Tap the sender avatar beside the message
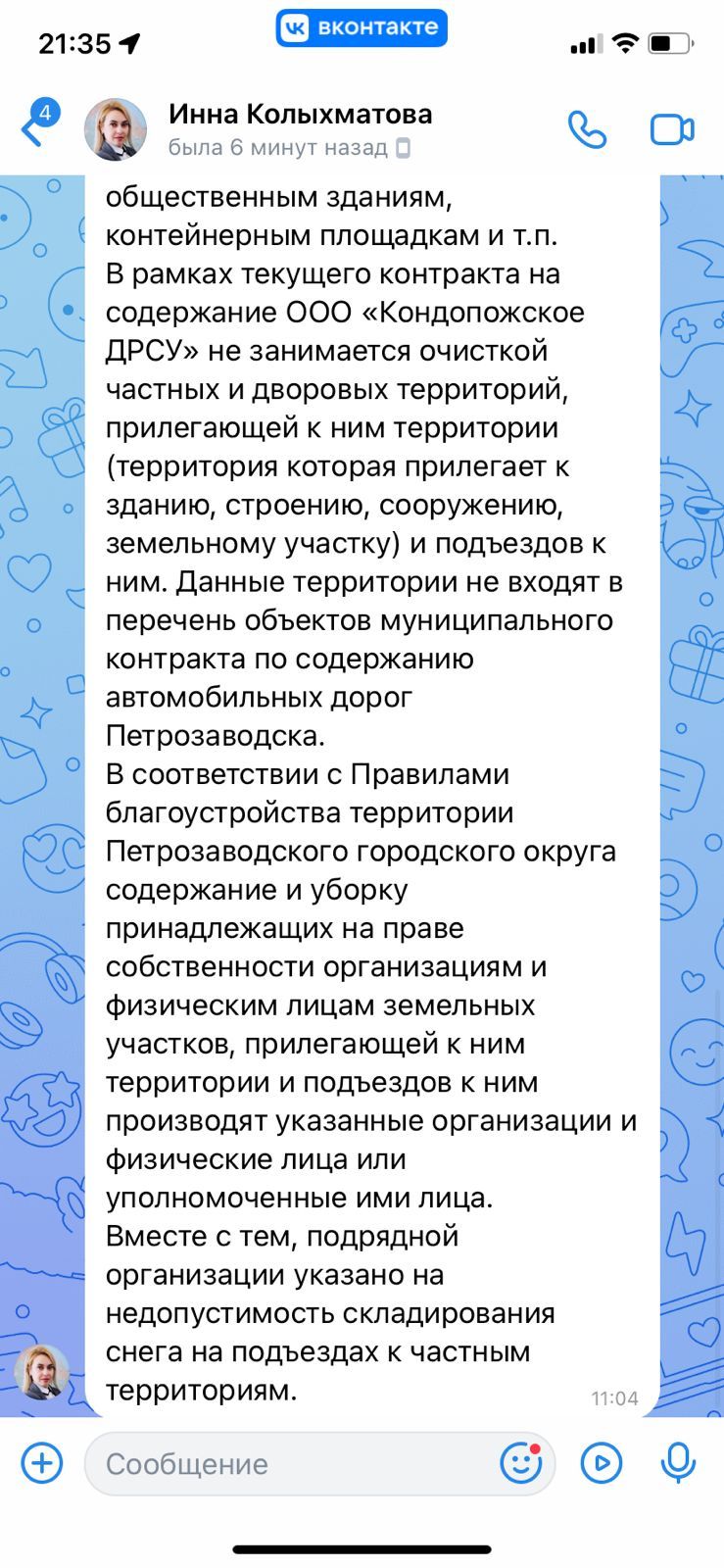 42,1371
